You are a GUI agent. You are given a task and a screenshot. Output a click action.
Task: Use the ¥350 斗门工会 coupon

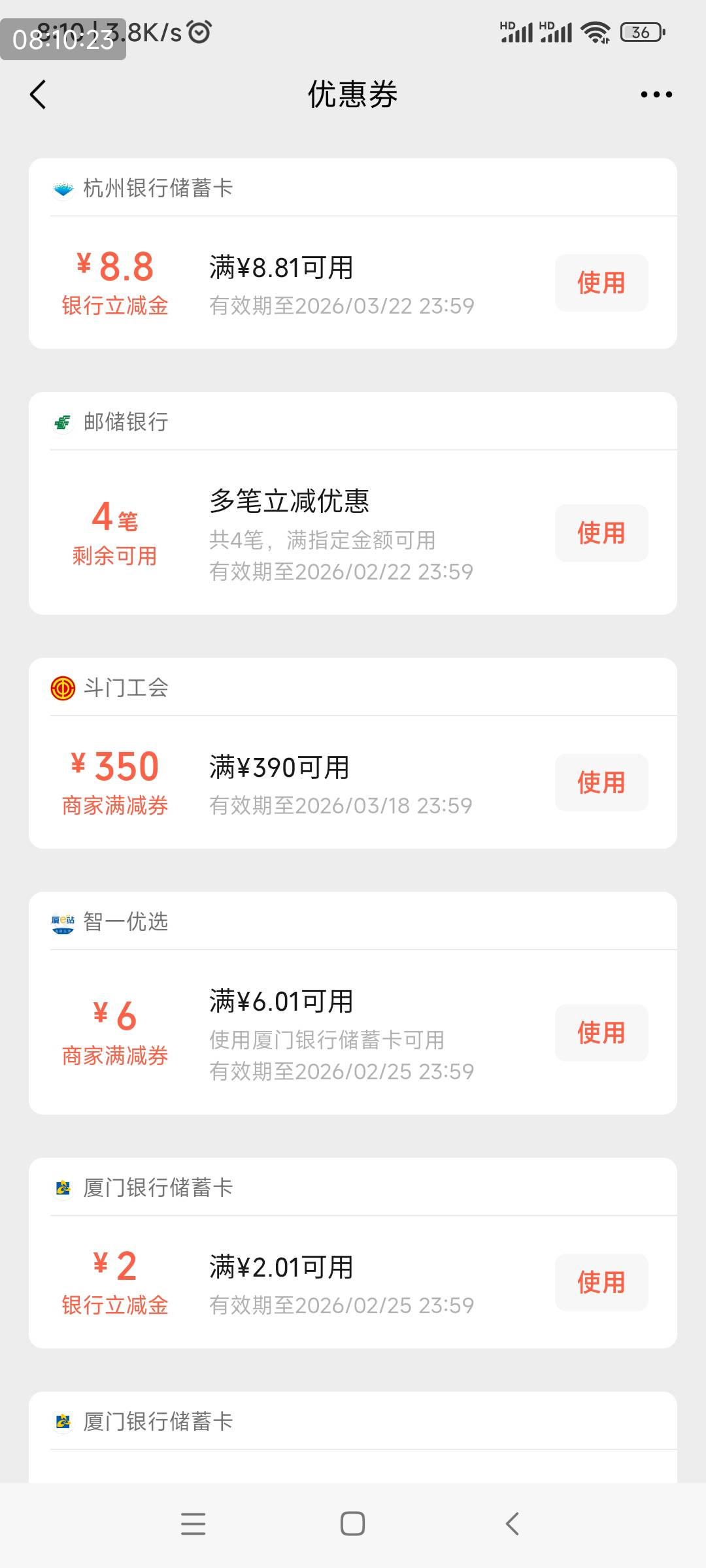point(601,783)
